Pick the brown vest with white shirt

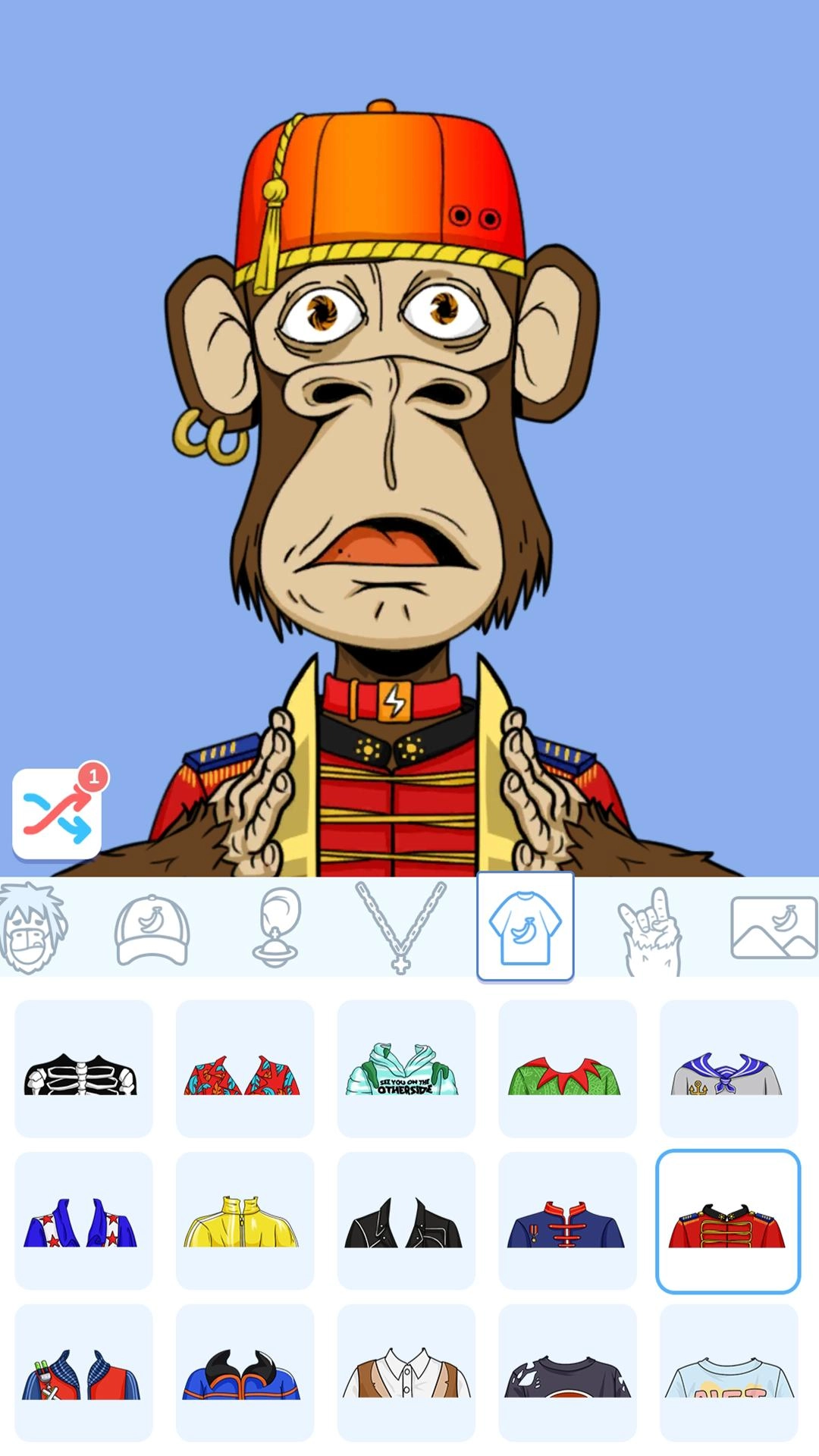point(406,1372)
